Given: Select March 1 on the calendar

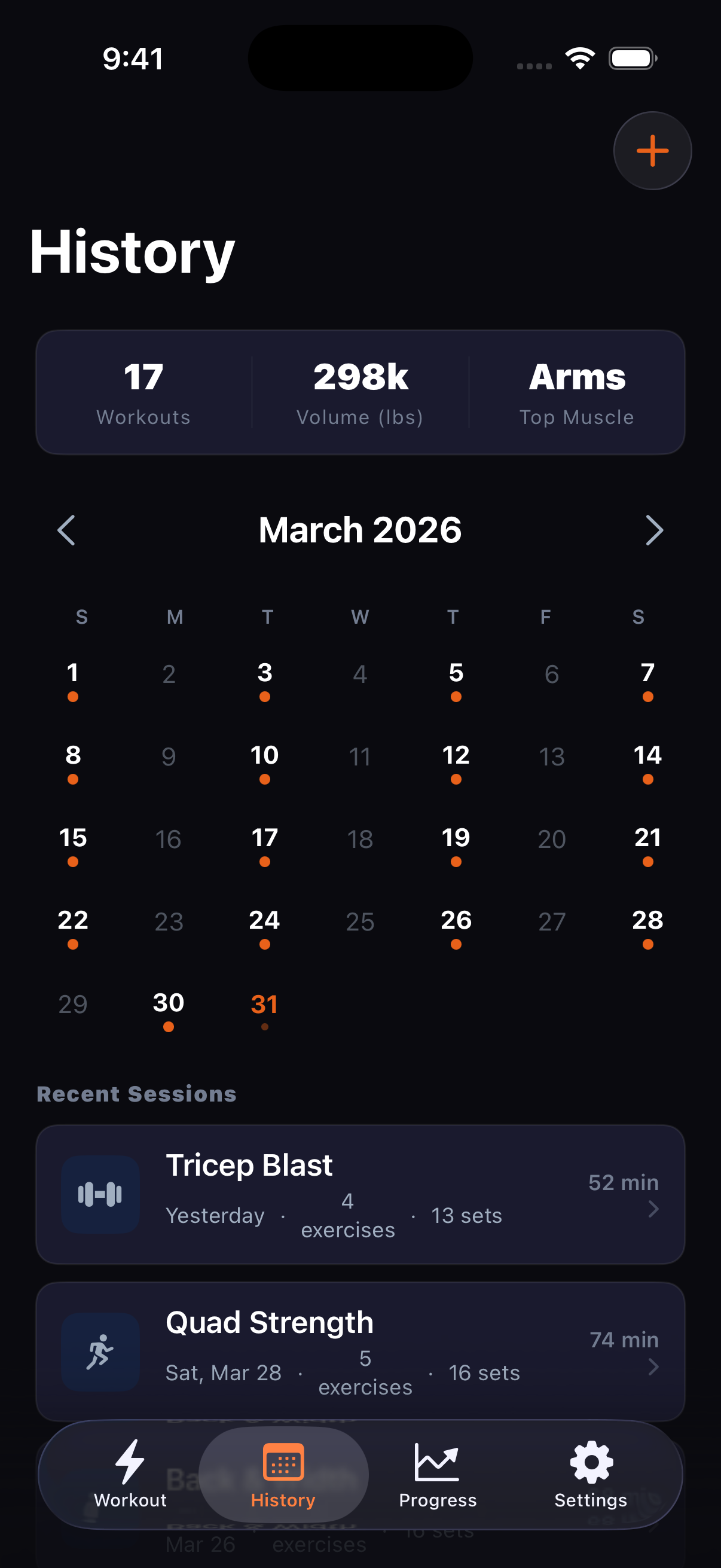Looking at the screenshot, I should 73,680.
